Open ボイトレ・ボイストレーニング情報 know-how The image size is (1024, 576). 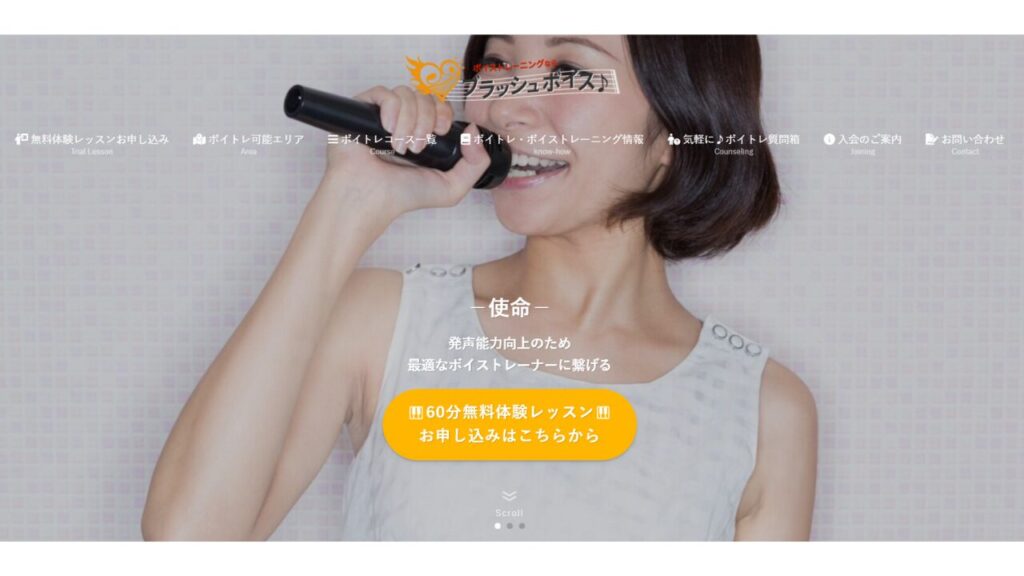tap(552, 140)
